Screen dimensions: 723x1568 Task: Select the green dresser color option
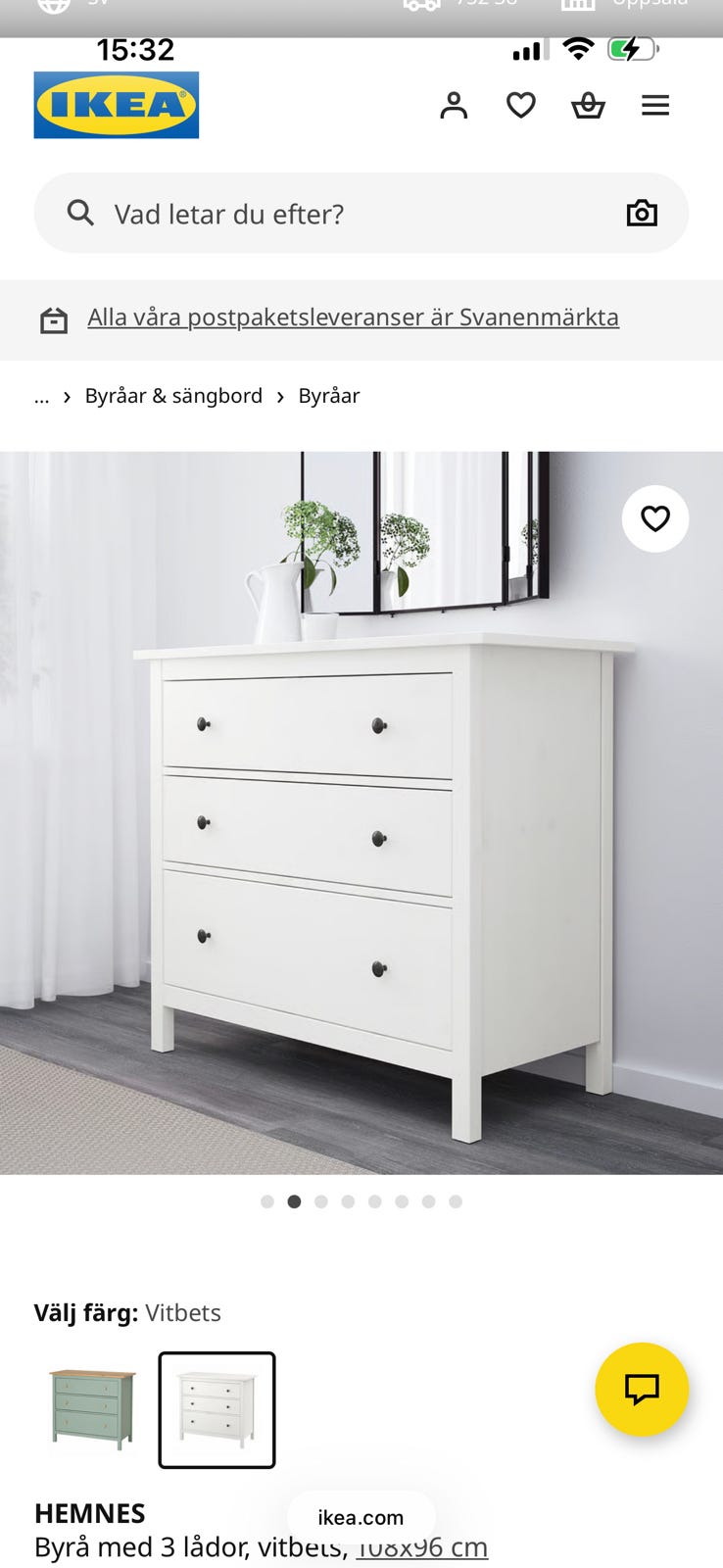point(92,1409)
